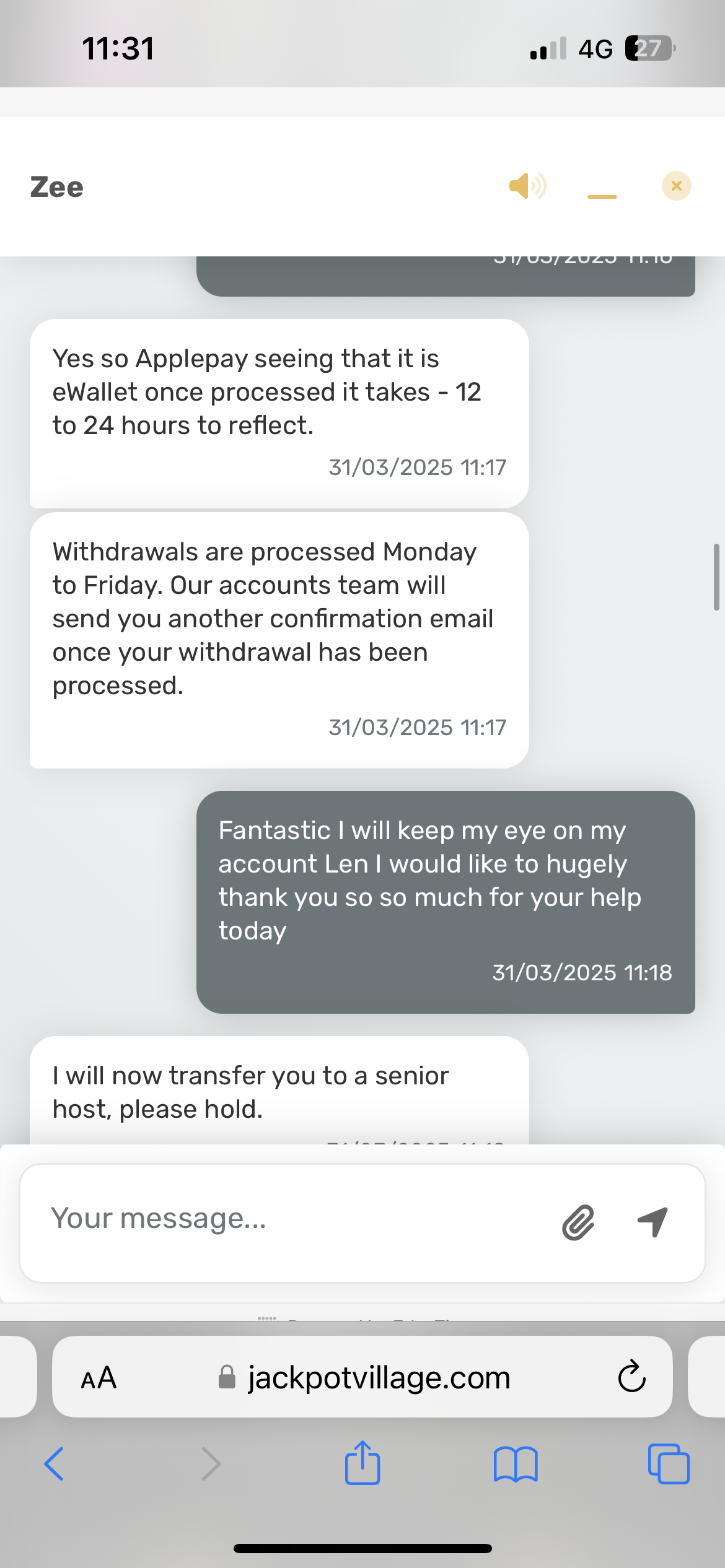Send the message with the arrow icon
This screenshot has width=725, height=1568.
(653, 1222)
